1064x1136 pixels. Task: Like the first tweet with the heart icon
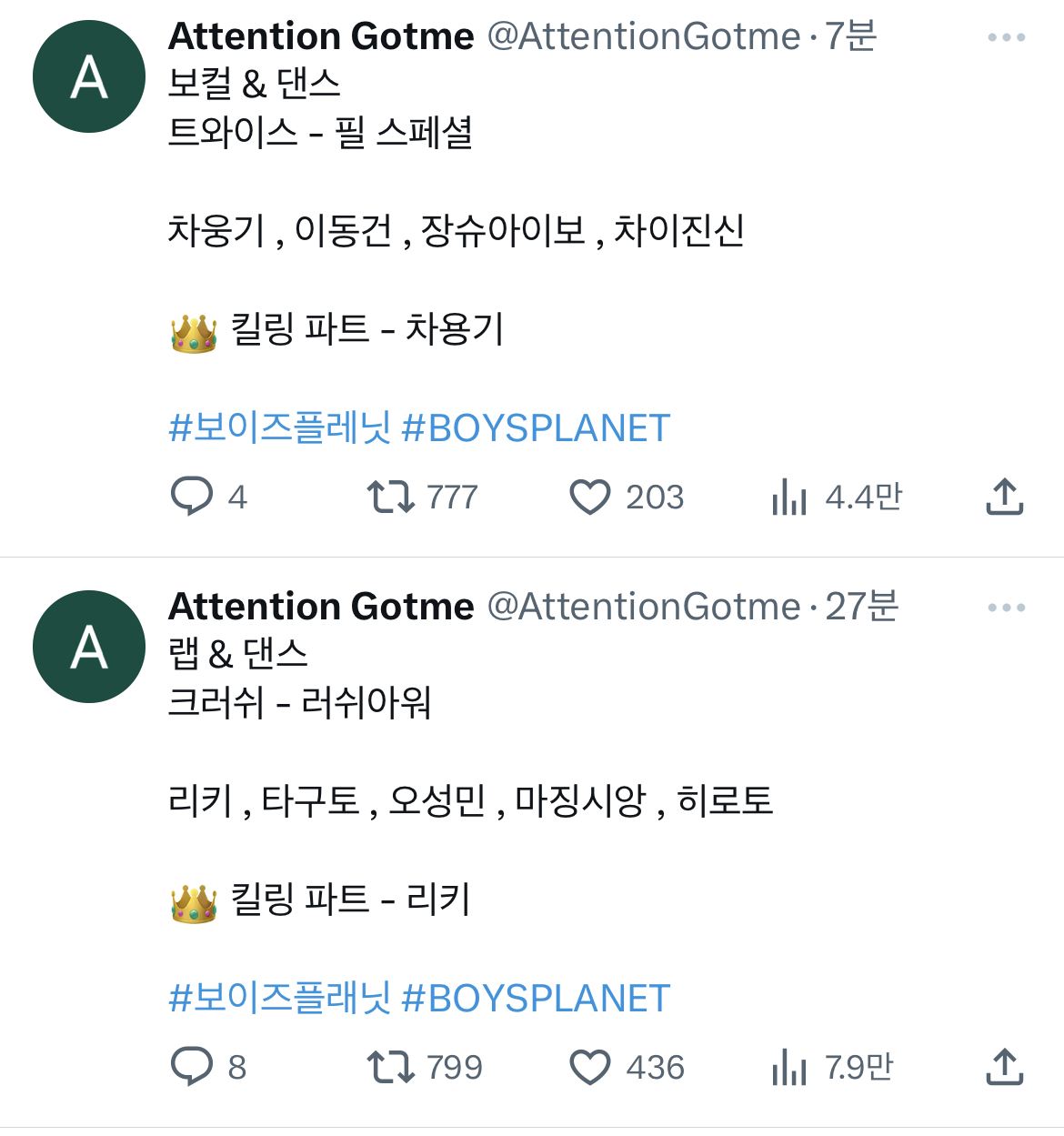click(x=592, y=497)
